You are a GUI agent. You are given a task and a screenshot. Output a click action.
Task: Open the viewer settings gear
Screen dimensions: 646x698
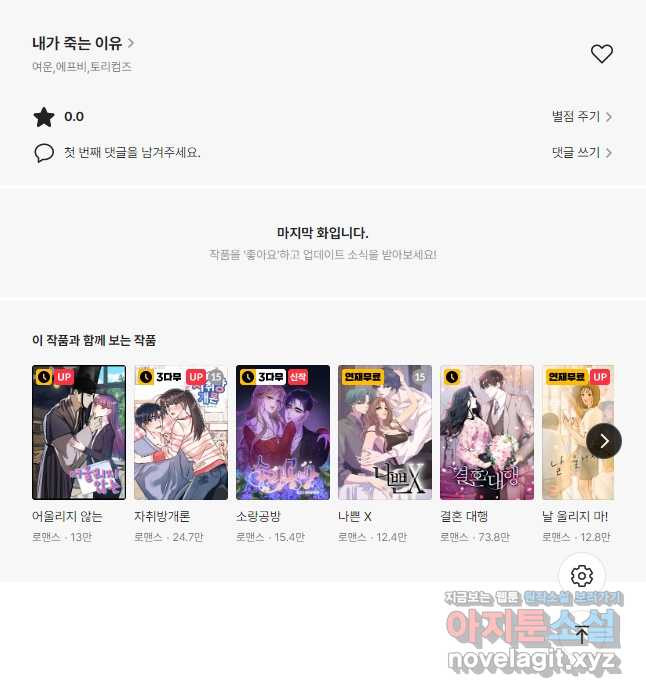pos(582,576)
